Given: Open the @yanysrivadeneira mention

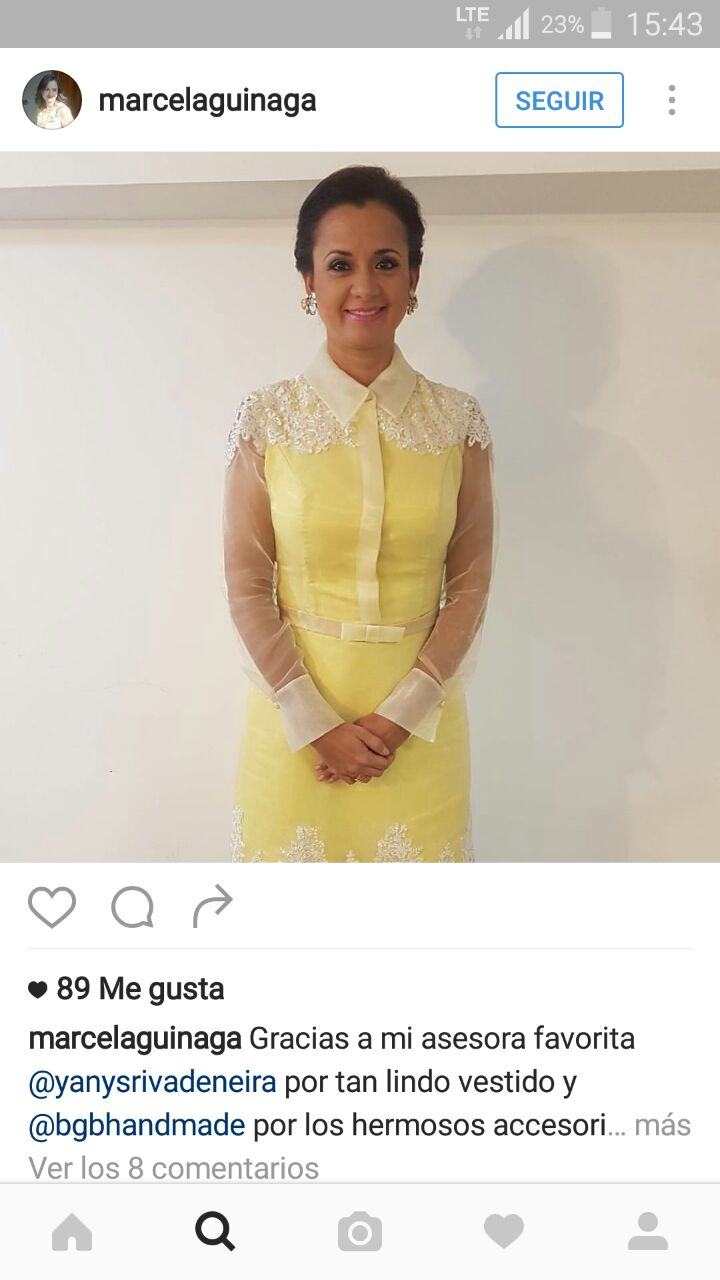Looking at the screenshot, I should 152,1082.
